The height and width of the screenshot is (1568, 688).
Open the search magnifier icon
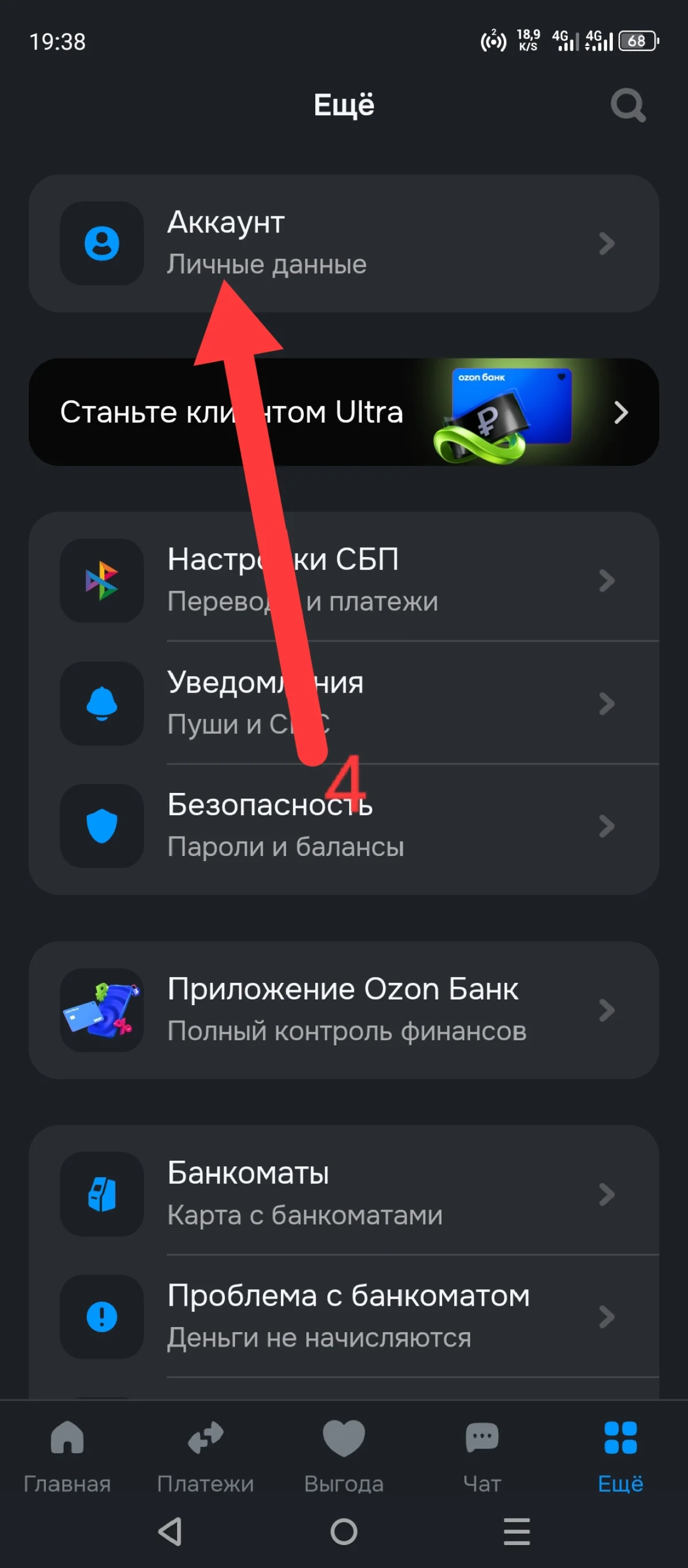click(628, 104)
